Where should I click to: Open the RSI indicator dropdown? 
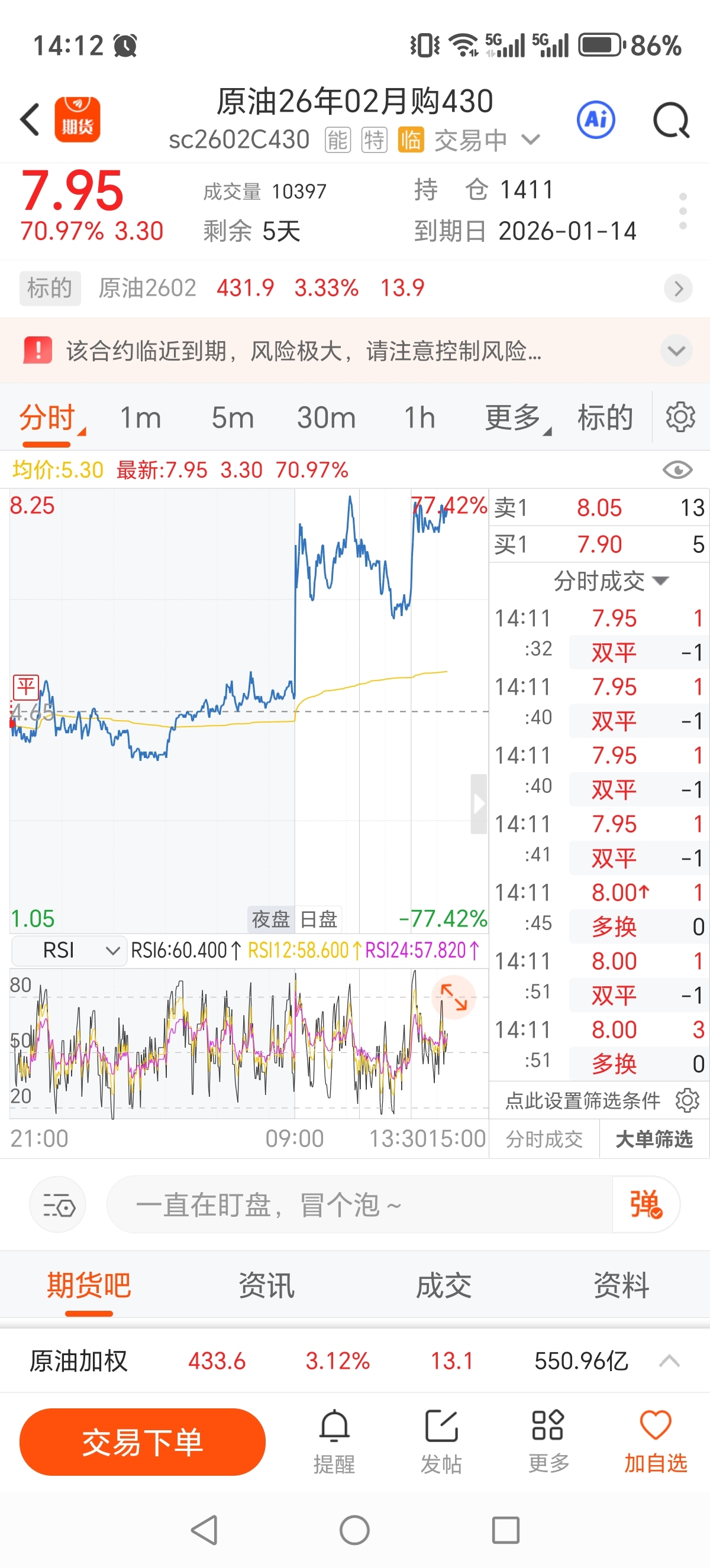click(x=69, y=950)
